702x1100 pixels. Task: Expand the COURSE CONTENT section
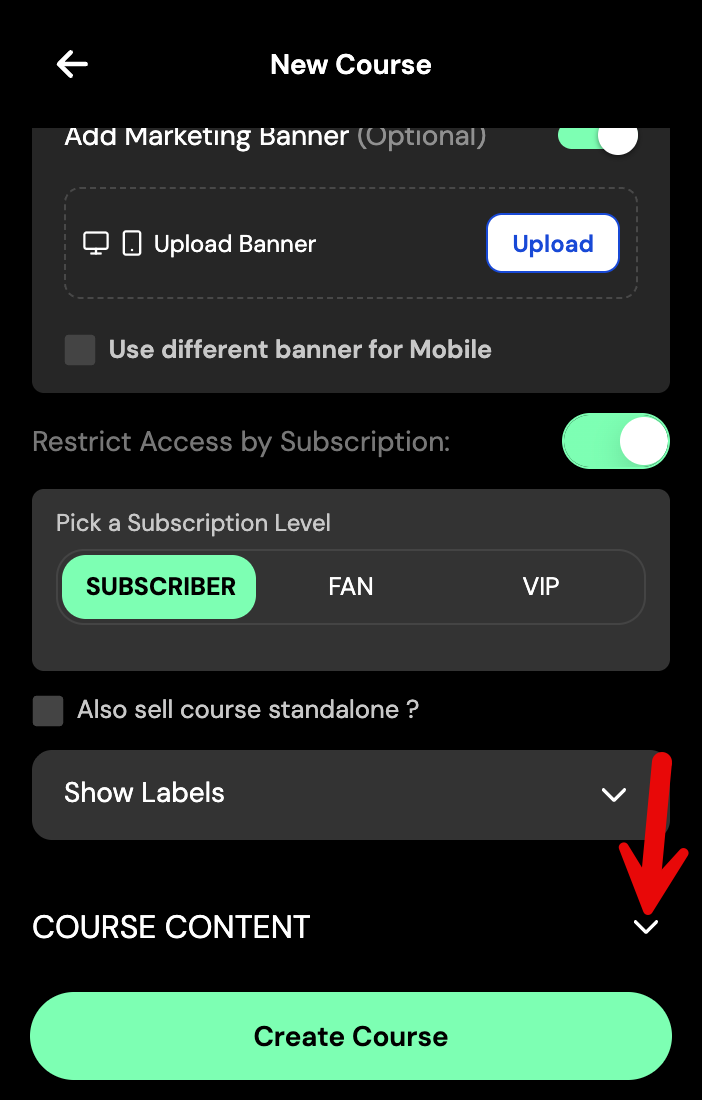point(646,927)
